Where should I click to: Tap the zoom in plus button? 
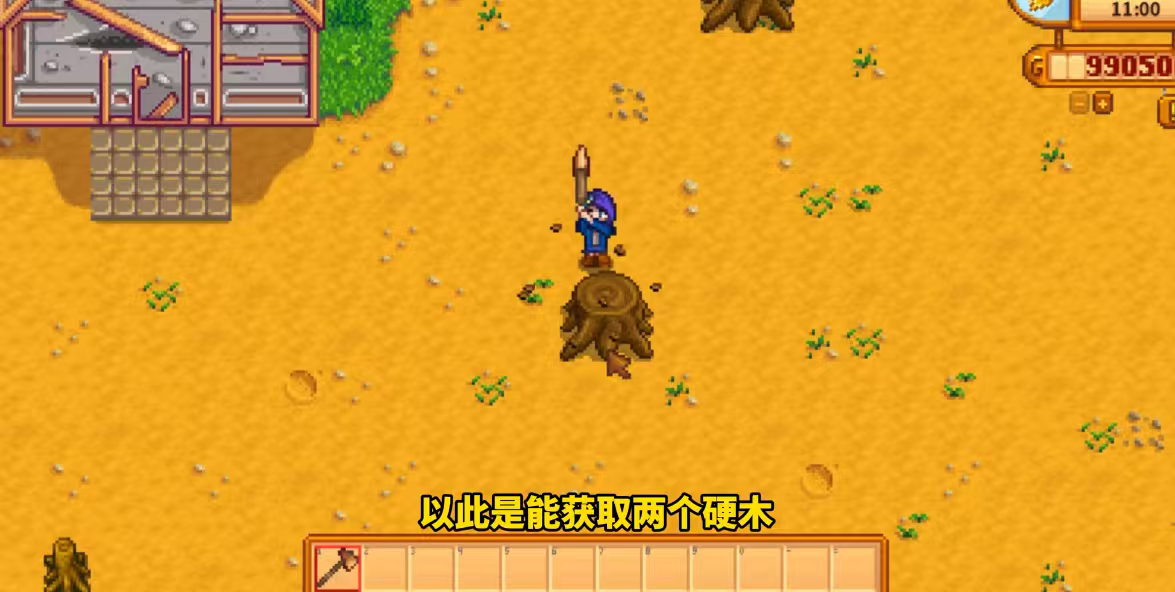click(x=1102, y=103)
